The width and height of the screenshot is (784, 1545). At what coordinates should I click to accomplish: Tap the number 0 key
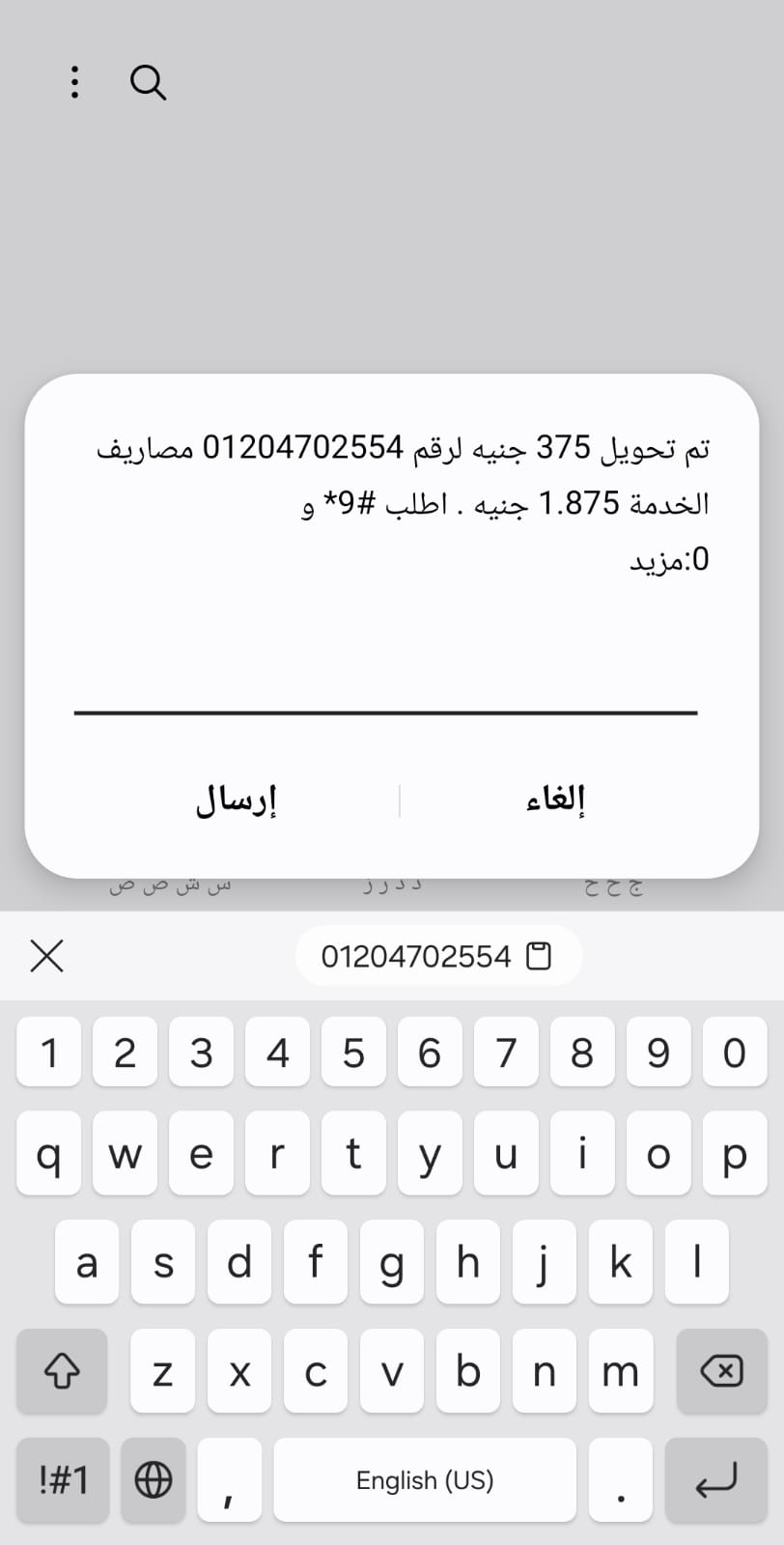tap(734, 1053)
